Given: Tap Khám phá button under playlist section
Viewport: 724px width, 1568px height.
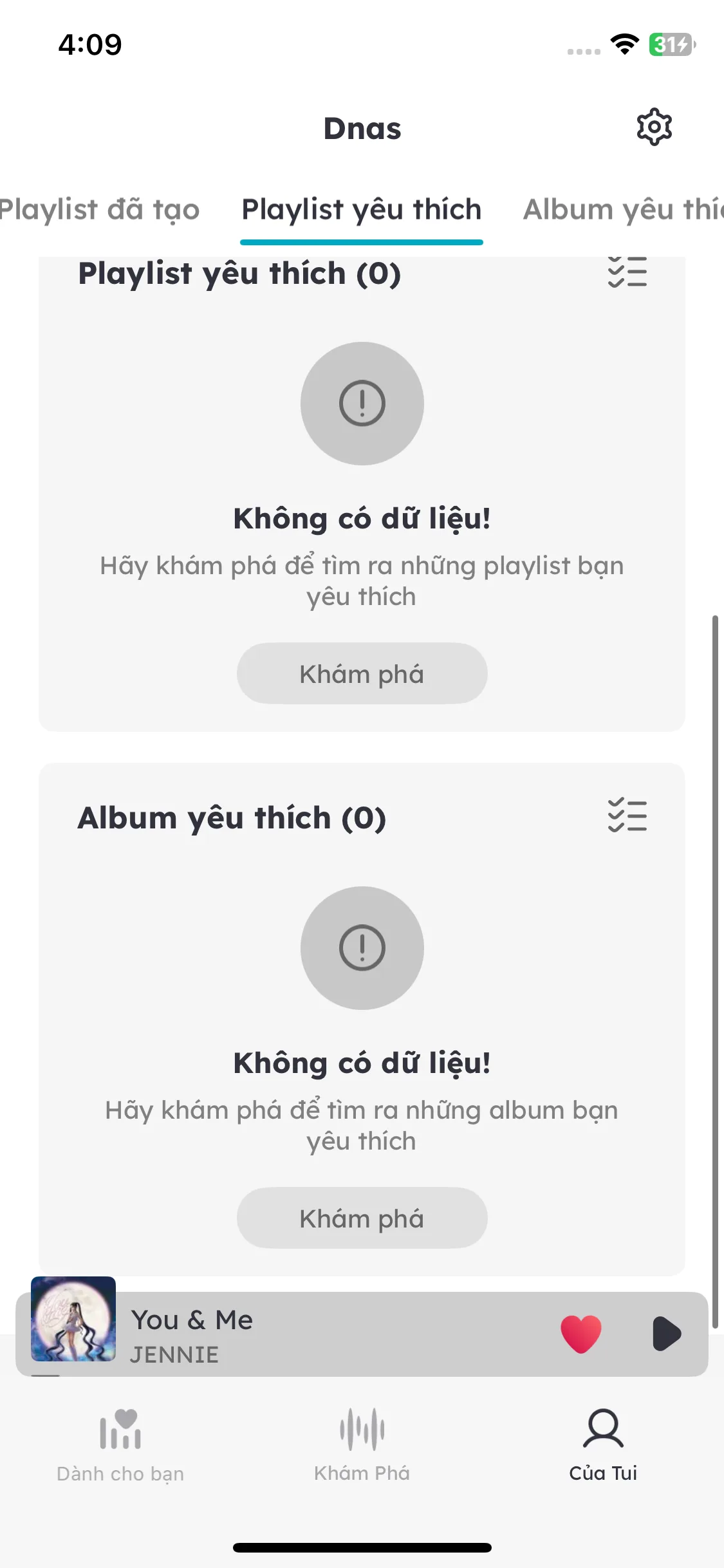Looking at the screenshot, I should point(362,673).
